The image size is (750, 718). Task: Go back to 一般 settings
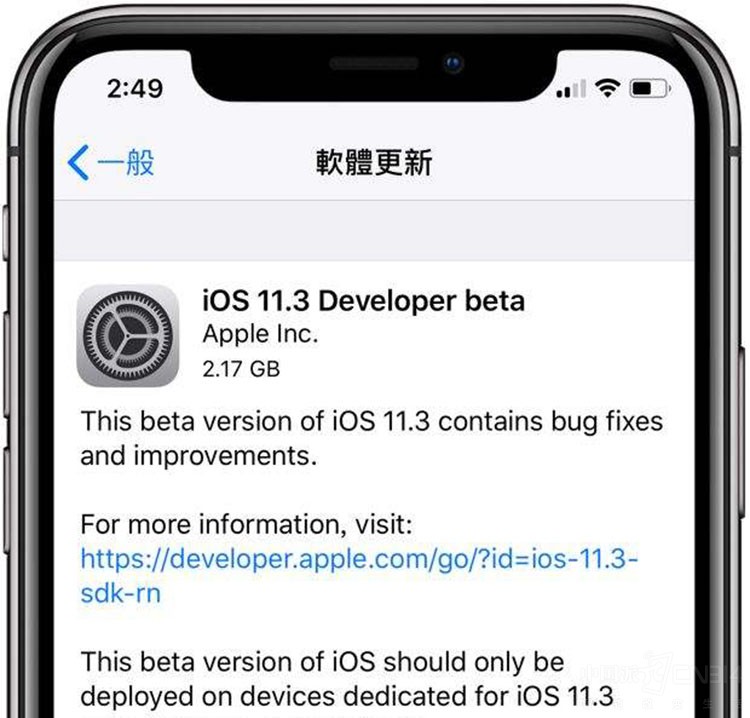(111, 162)
